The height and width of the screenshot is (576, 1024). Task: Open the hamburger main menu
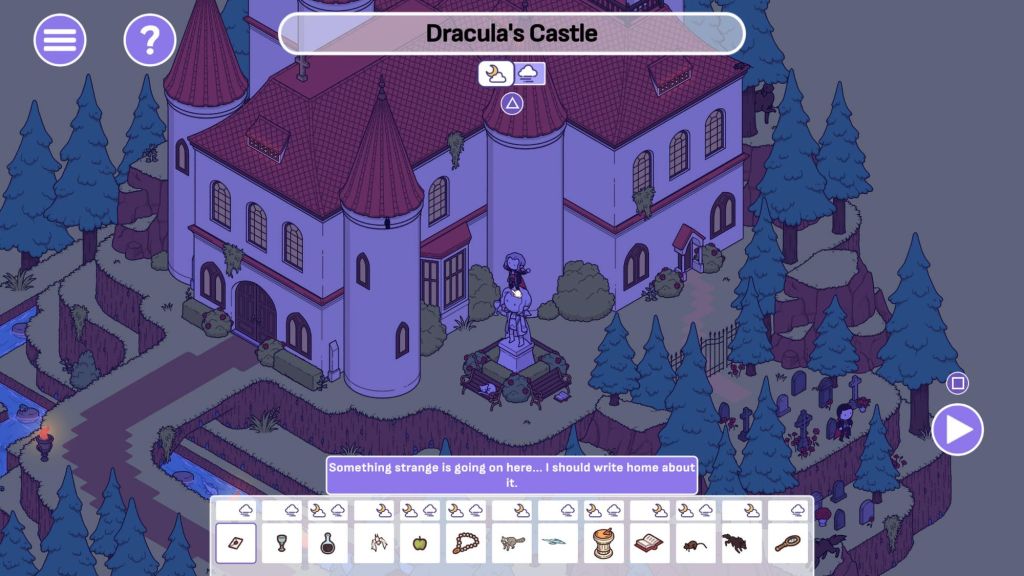60,40
